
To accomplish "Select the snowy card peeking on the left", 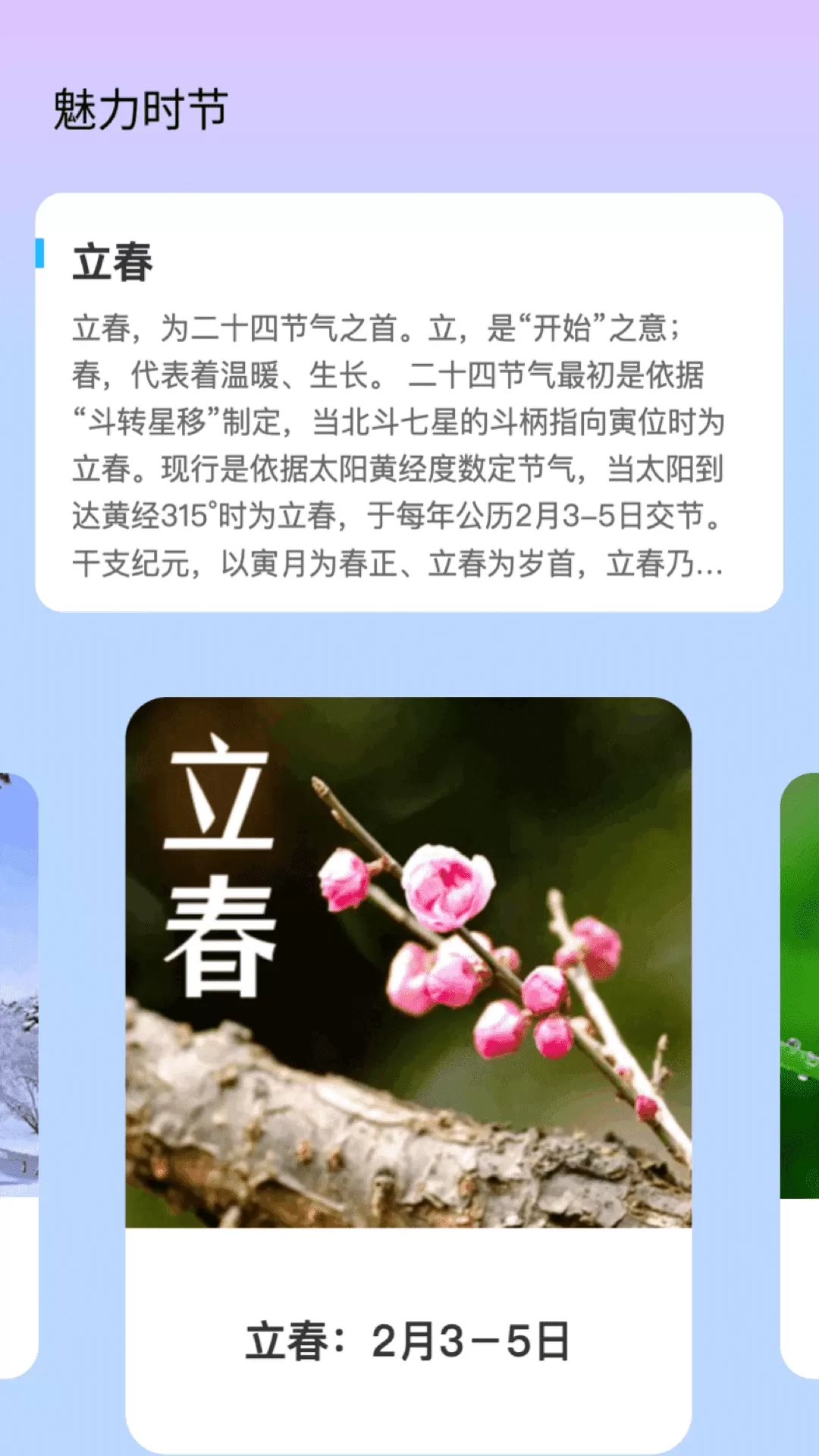I will (x=18, y=1062).
